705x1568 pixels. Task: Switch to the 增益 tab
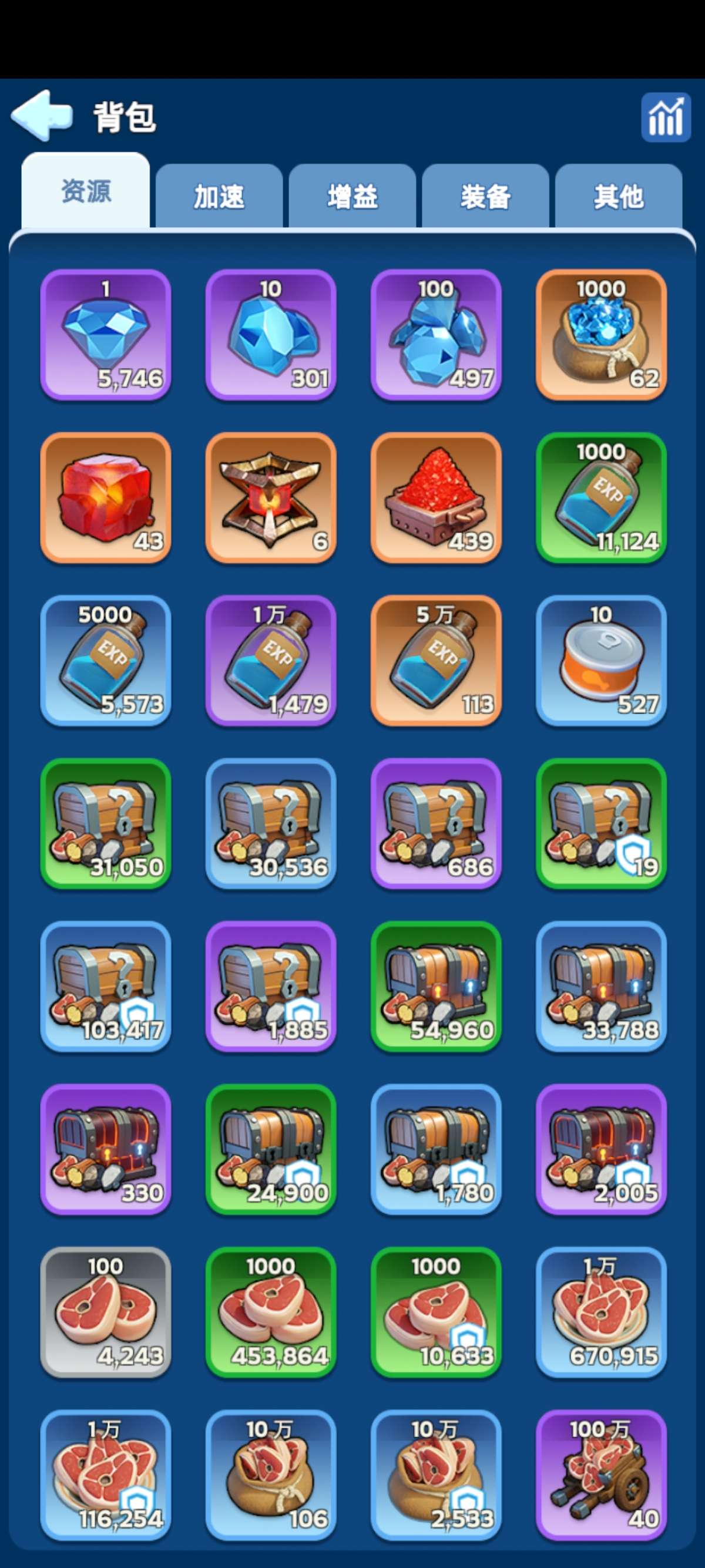[352, 196]
